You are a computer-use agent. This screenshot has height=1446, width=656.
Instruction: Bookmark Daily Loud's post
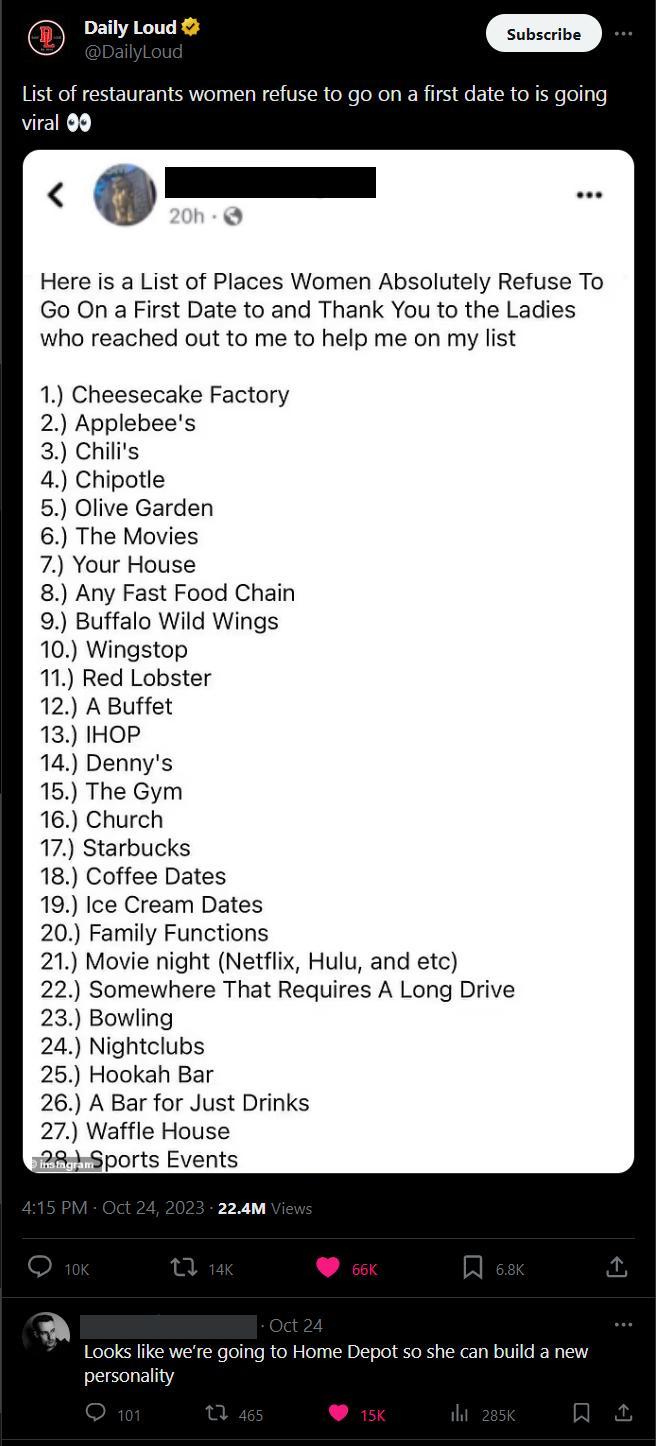point(473,1268)
